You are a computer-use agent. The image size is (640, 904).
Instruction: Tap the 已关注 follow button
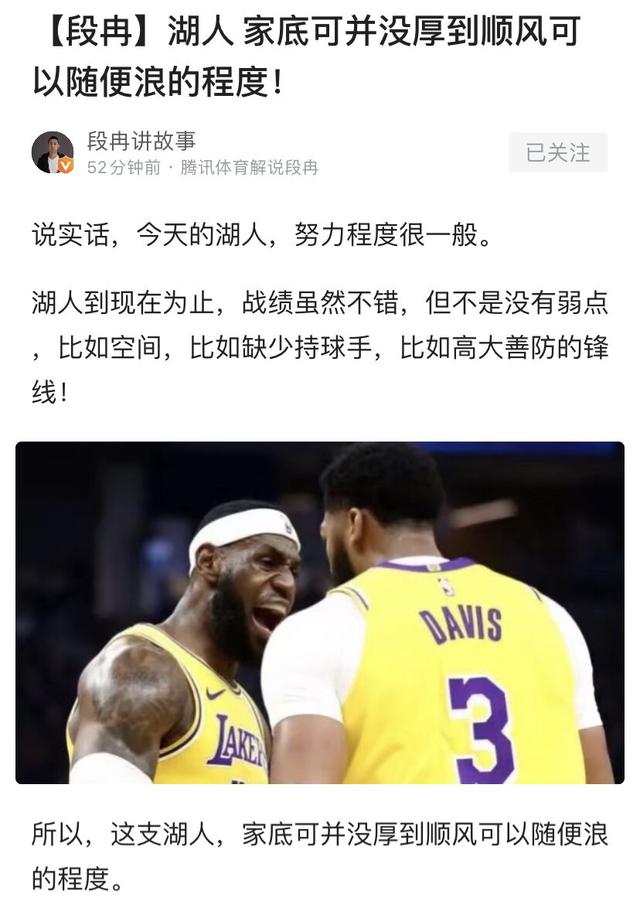pos(557,153)
